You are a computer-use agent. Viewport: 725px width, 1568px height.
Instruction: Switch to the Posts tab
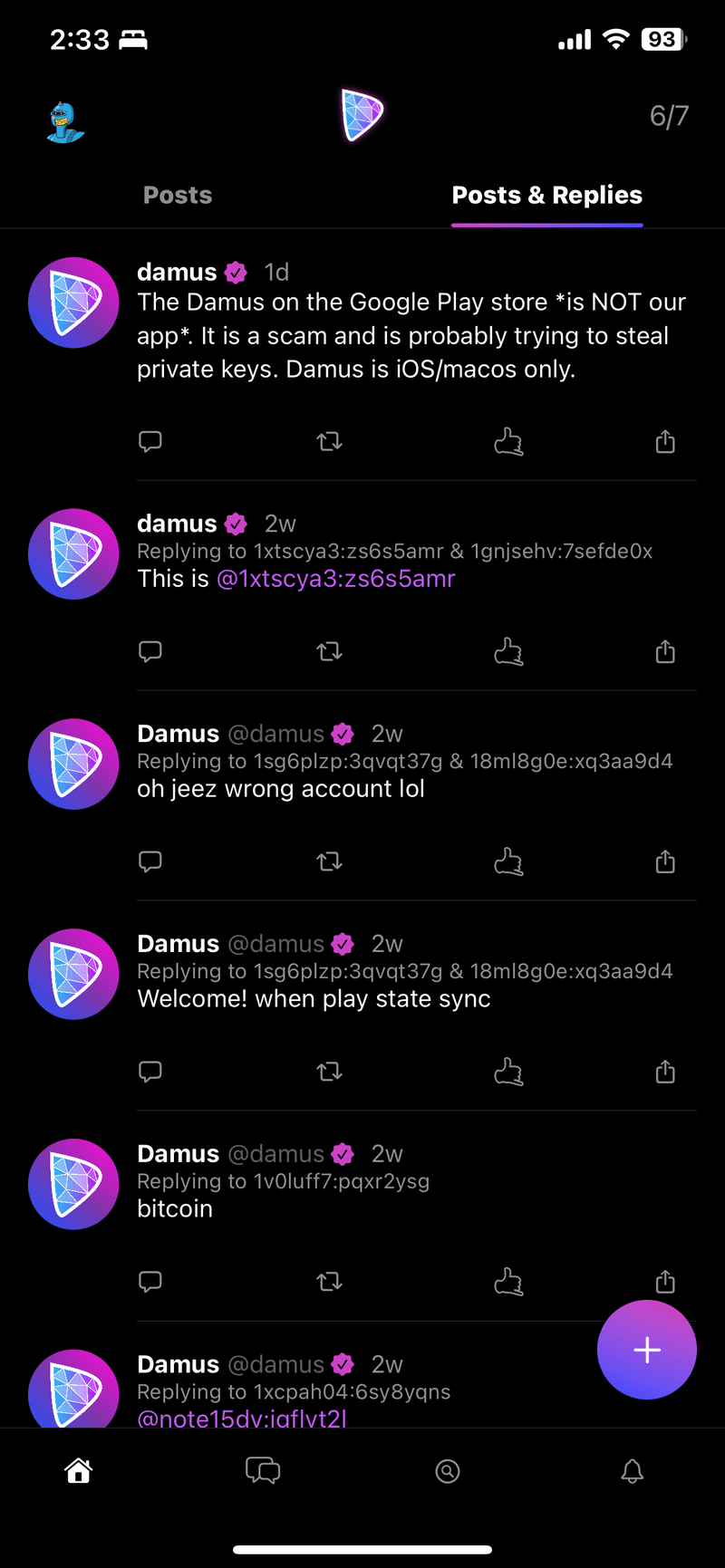click(178, 195)
